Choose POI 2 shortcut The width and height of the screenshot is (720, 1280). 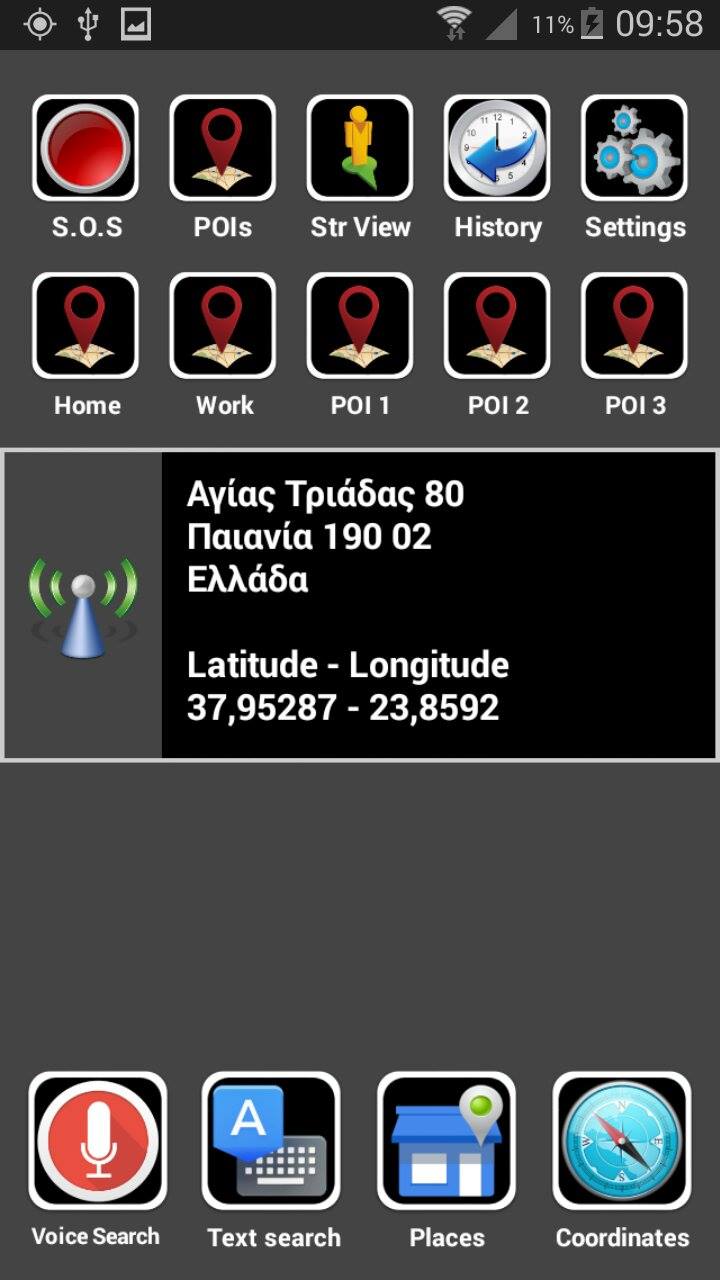point(497,326)
